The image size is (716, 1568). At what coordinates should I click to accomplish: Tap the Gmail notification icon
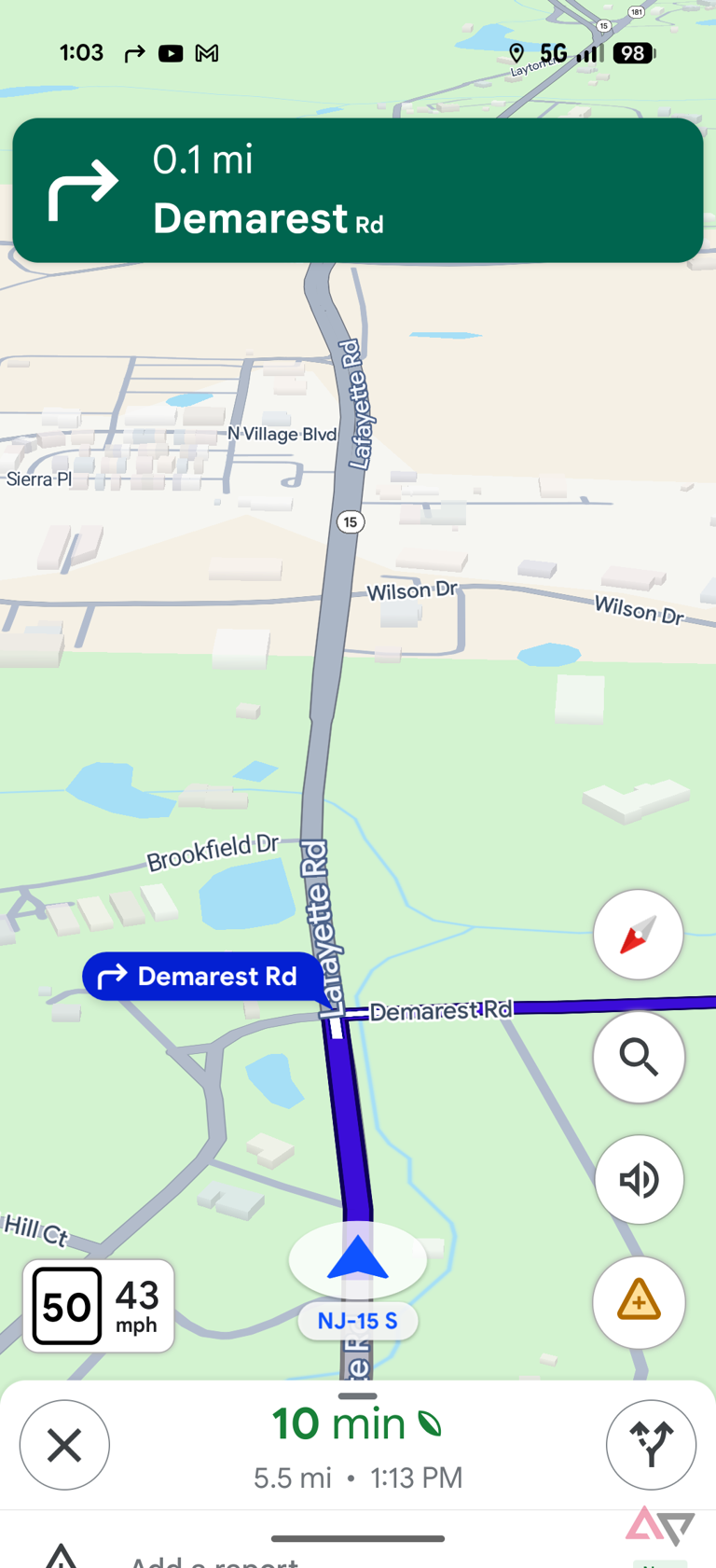coord(208,53)
